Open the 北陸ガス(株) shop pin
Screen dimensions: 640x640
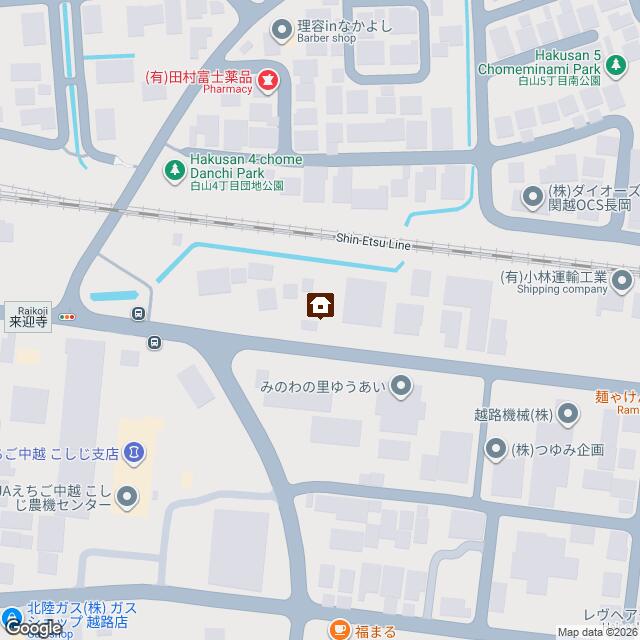14,616
